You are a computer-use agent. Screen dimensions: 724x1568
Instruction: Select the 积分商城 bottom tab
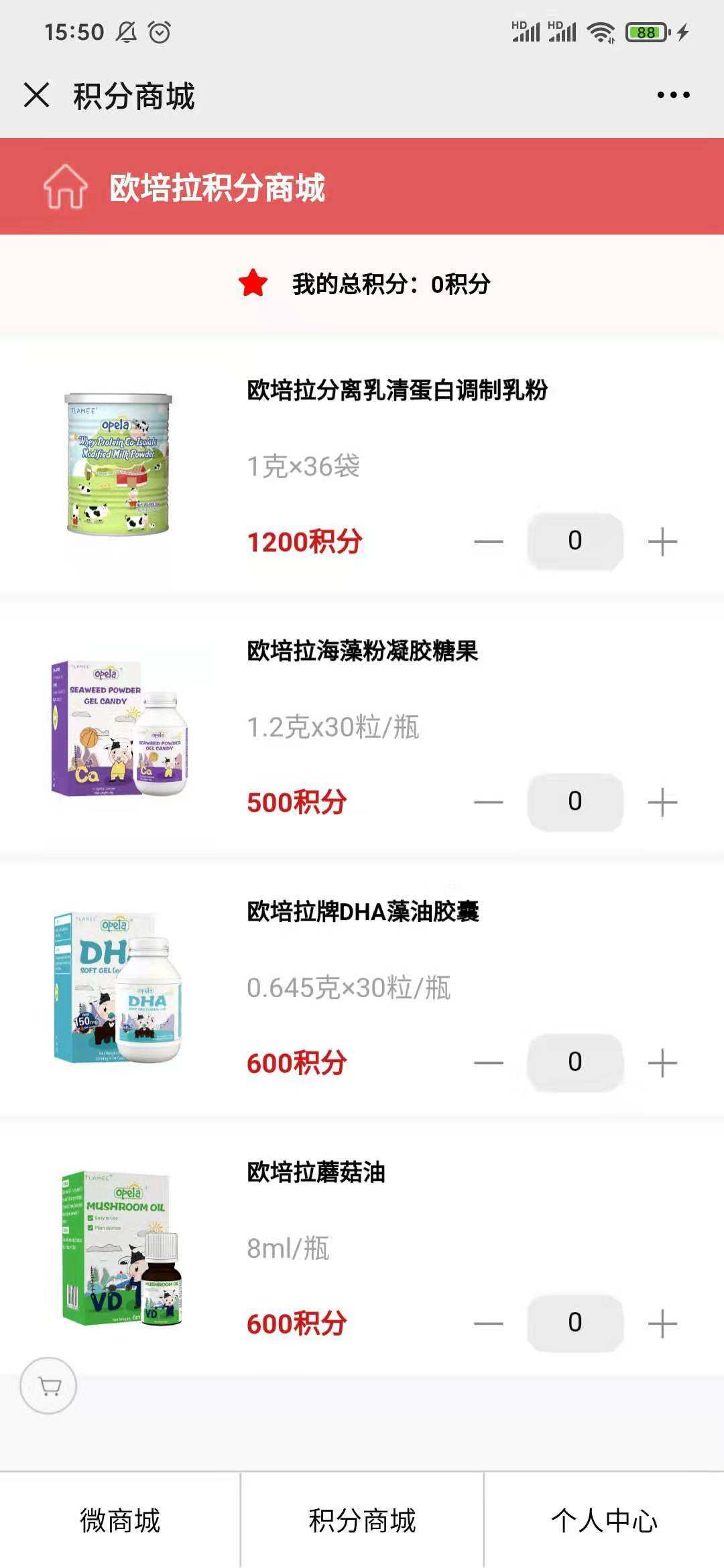(362, 1521)
